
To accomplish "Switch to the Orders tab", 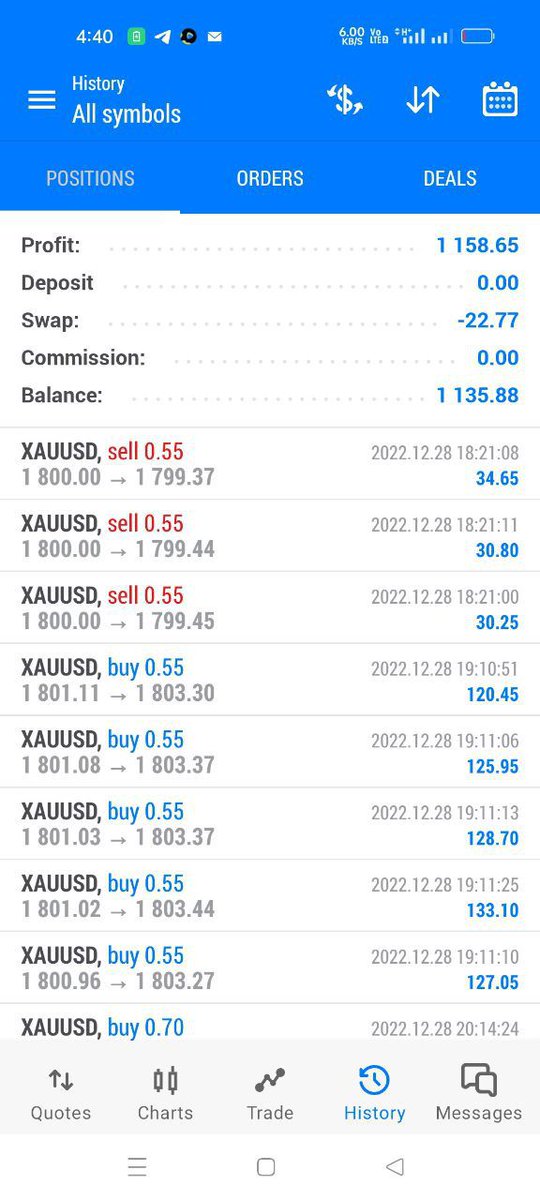I will 270,178.
